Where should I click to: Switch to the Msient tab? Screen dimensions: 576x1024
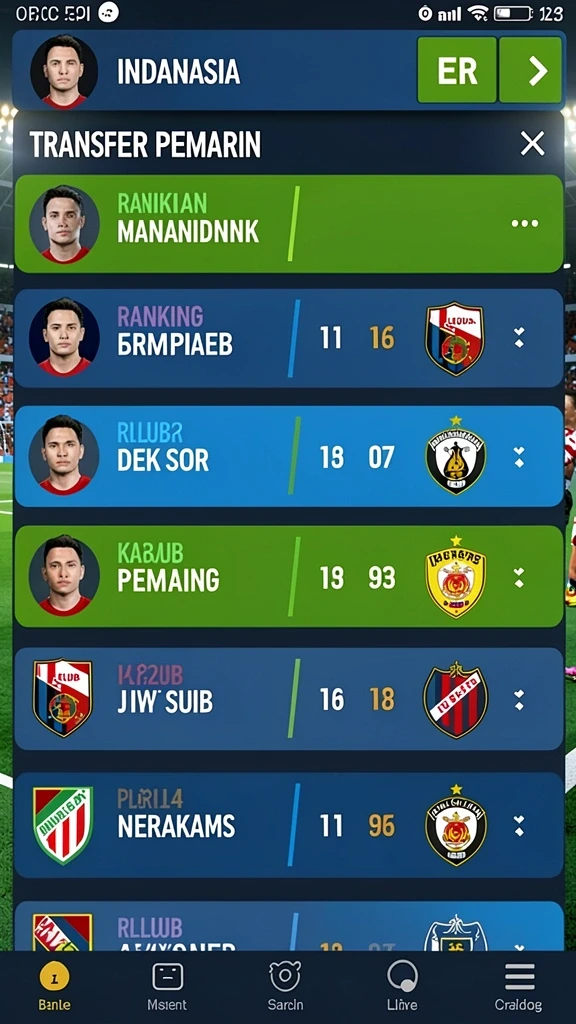pos(167,987)
